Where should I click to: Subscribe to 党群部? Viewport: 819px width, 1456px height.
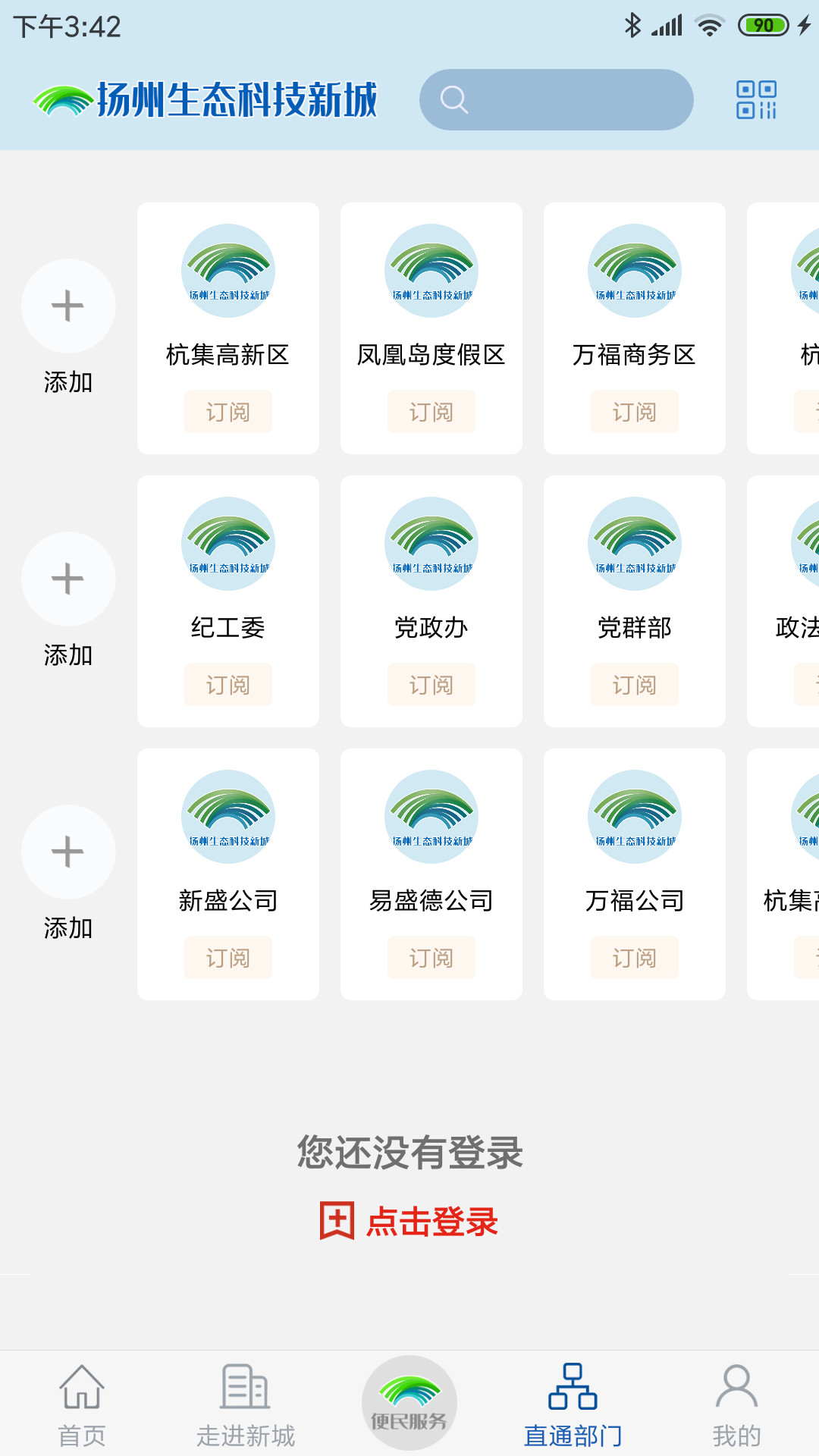tap(634, 685)
